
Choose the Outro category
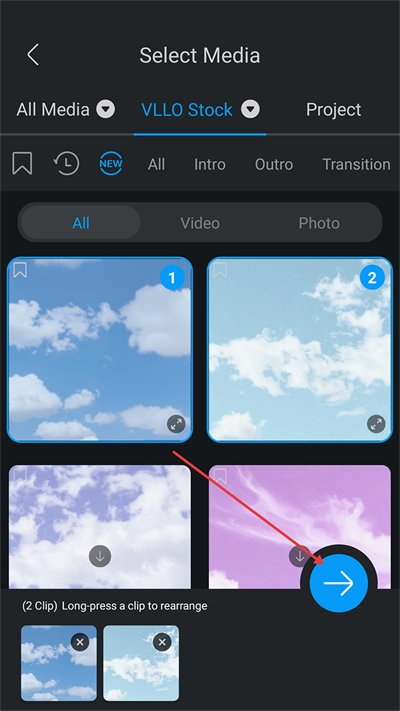274,164
